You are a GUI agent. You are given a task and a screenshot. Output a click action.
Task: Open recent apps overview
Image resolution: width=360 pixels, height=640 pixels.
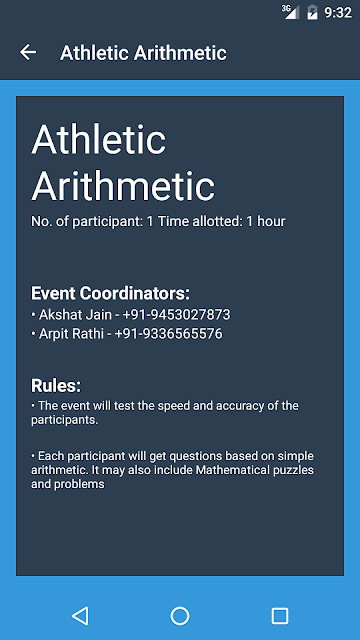[x=280, y=616]
